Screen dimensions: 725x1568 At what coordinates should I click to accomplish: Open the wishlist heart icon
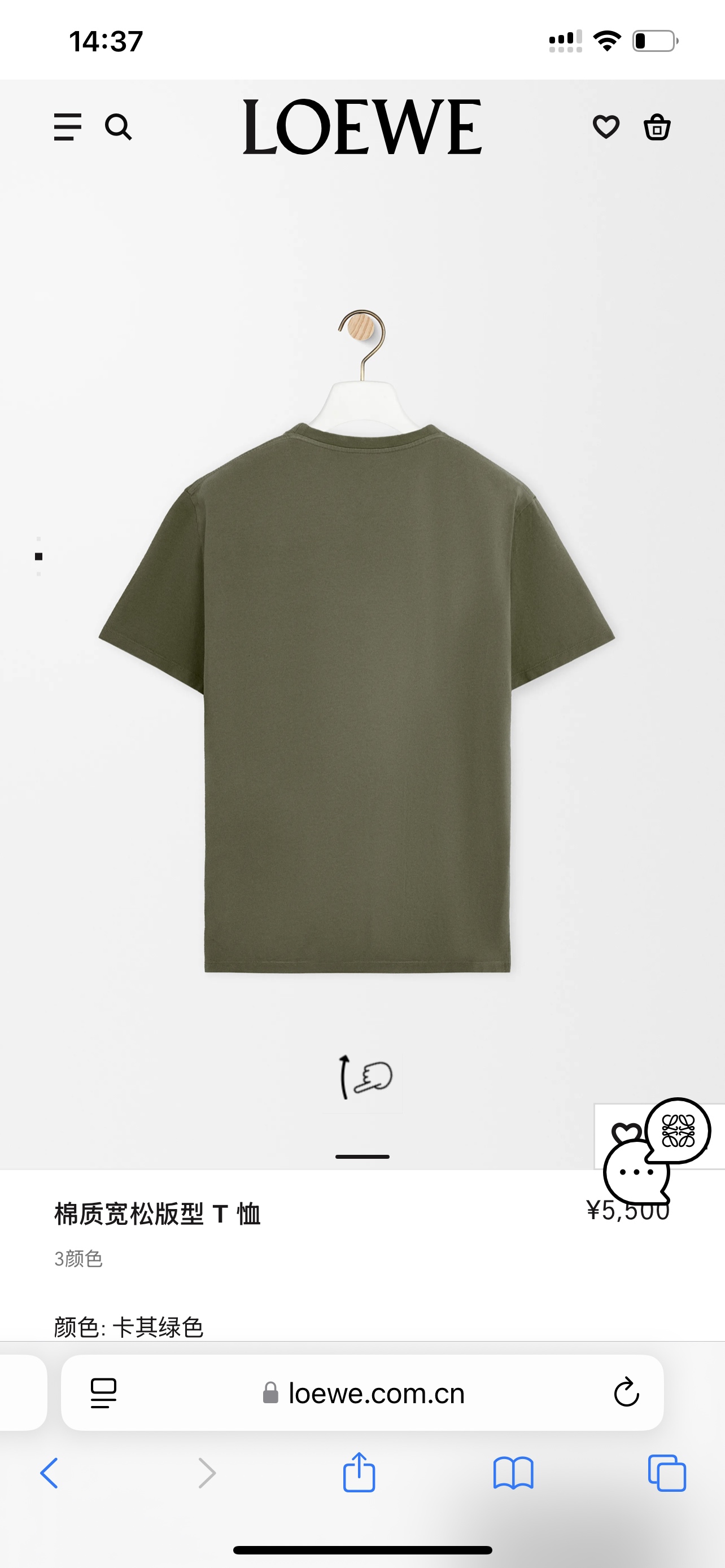pos(606,126)
